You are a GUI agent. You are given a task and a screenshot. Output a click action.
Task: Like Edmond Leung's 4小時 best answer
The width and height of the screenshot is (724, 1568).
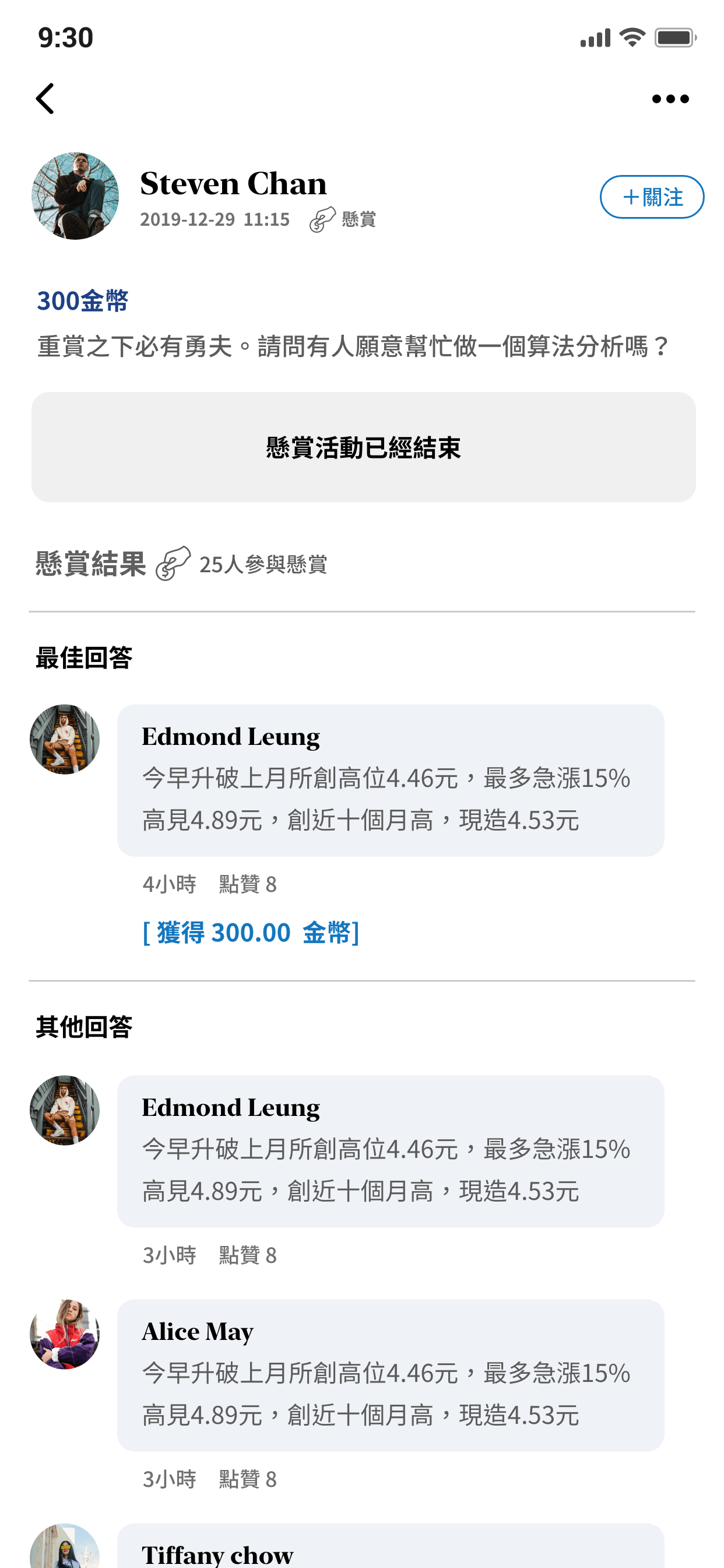[x=247, y=884]
